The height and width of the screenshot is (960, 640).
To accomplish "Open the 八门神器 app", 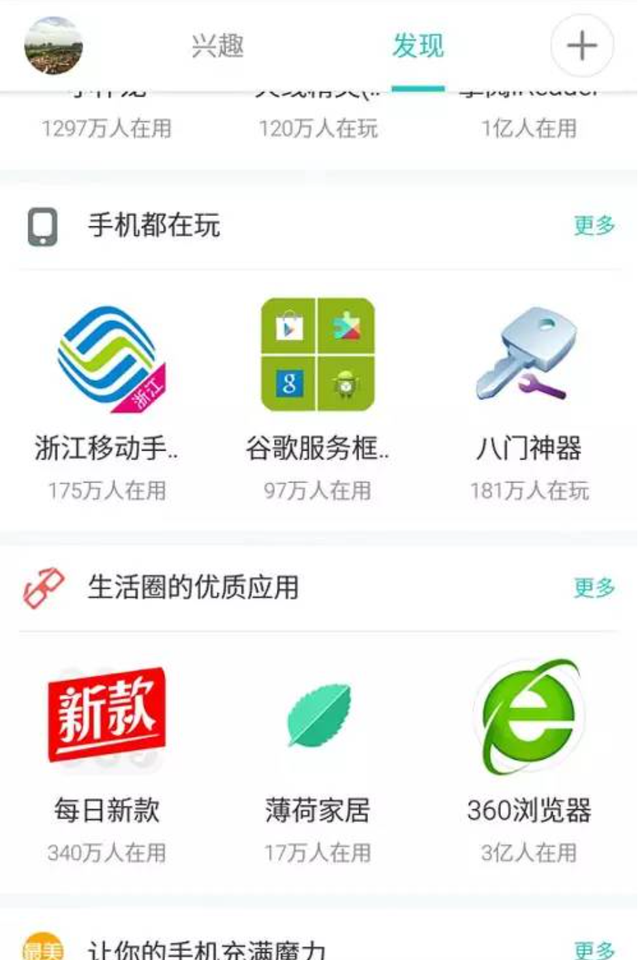I will 528,355.
